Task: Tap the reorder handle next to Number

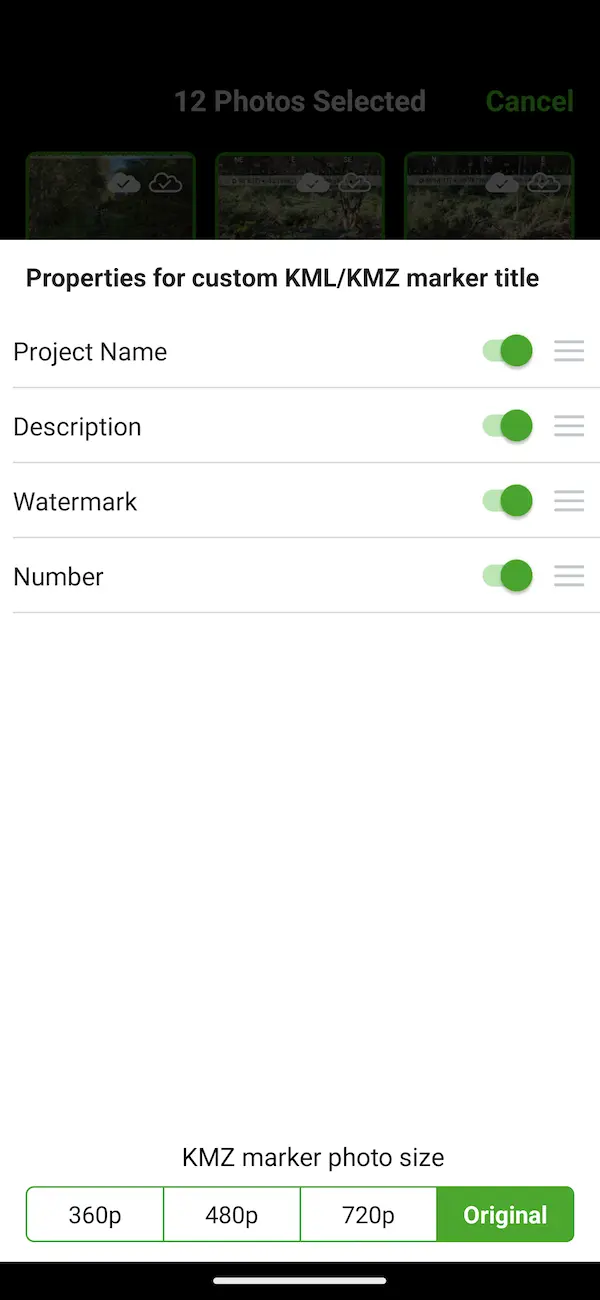Action: click(x=569, y=576)
